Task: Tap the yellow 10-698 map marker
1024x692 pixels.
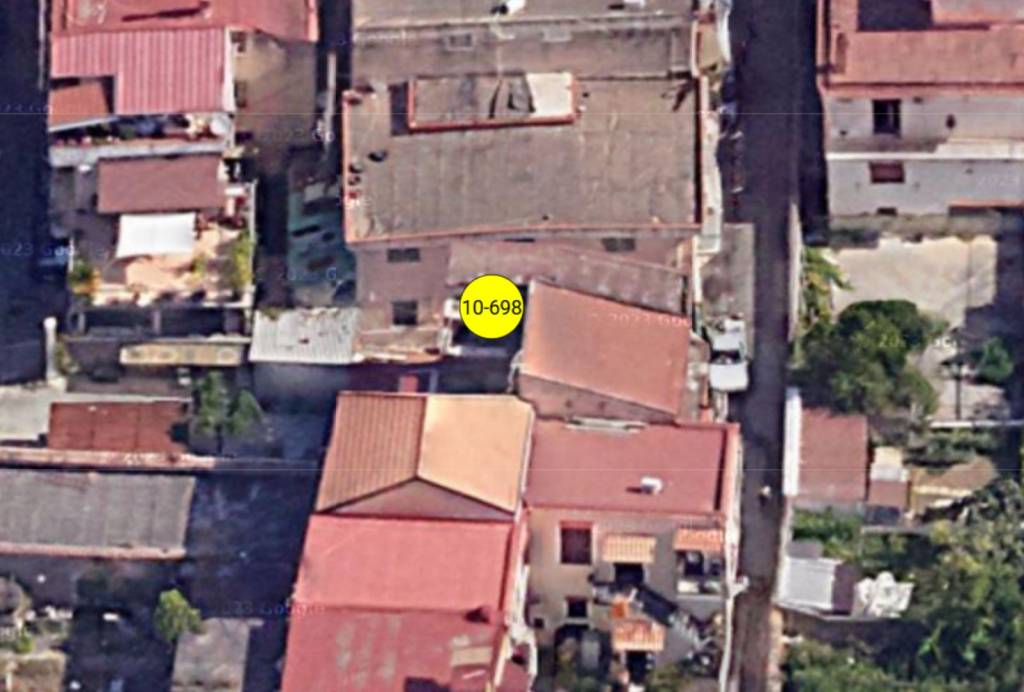Action: pos(491,307)
